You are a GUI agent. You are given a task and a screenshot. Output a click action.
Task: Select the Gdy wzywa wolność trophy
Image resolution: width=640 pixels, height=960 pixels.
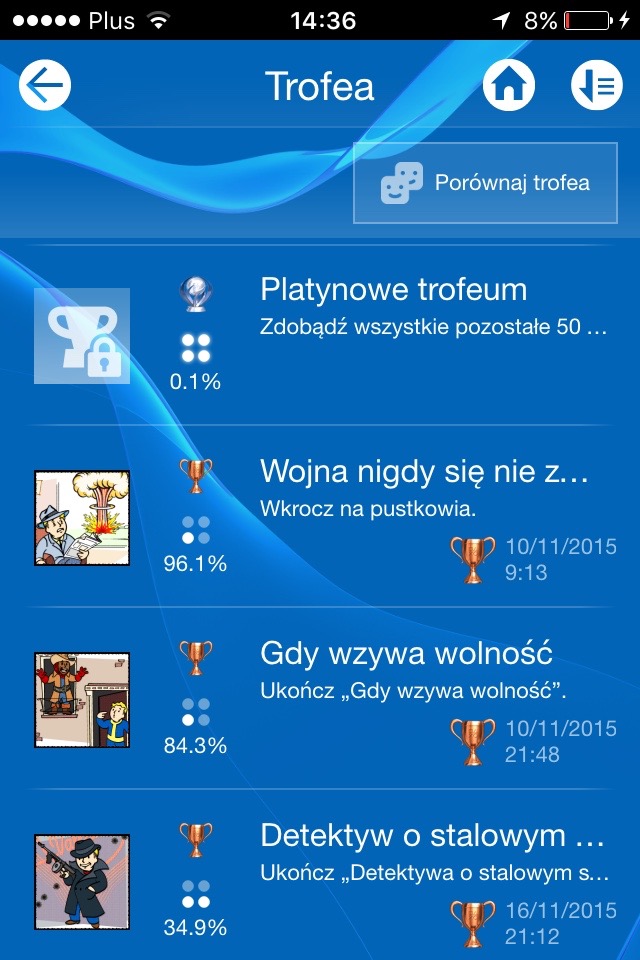[x=406, y=655]
